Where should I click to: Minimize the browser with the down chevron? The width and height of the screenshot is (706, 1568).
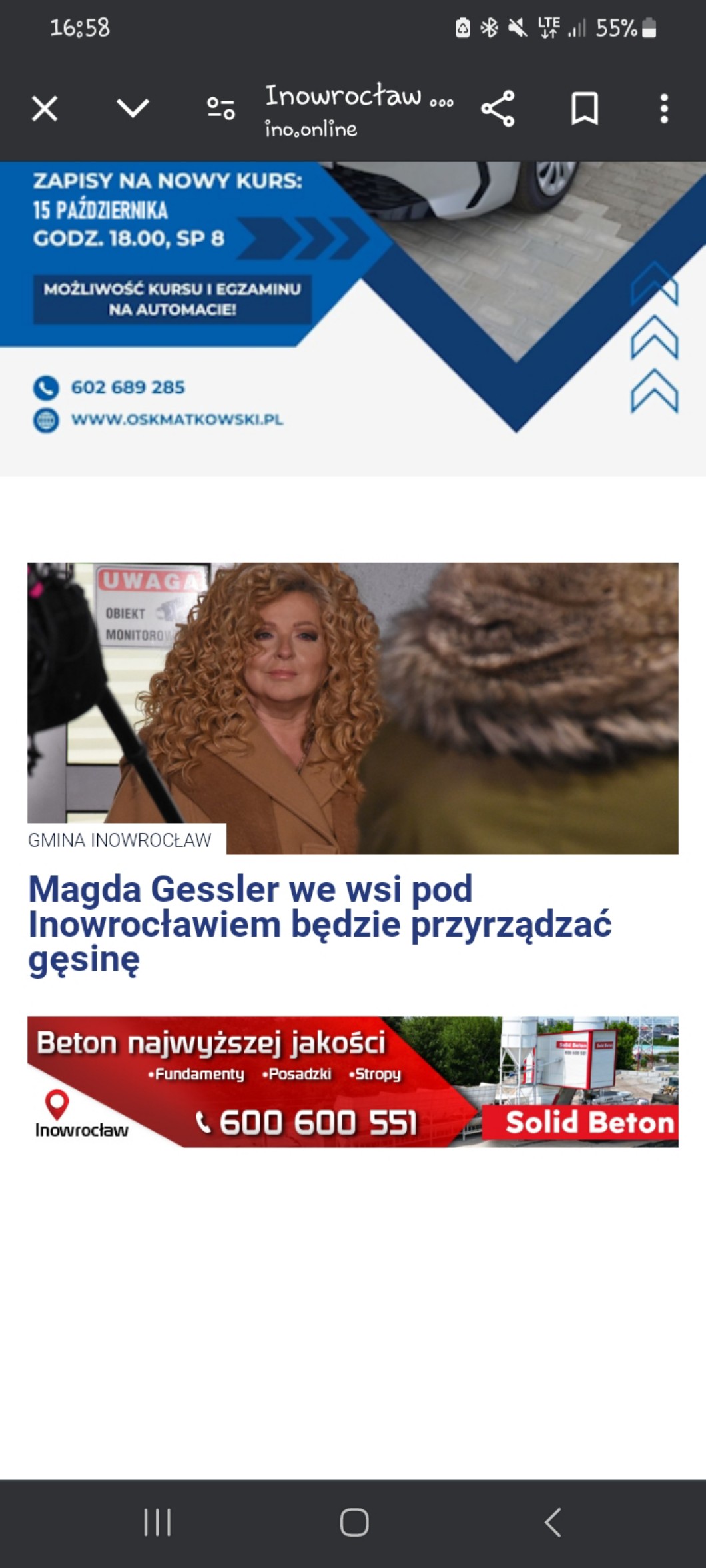pos(133,108)
